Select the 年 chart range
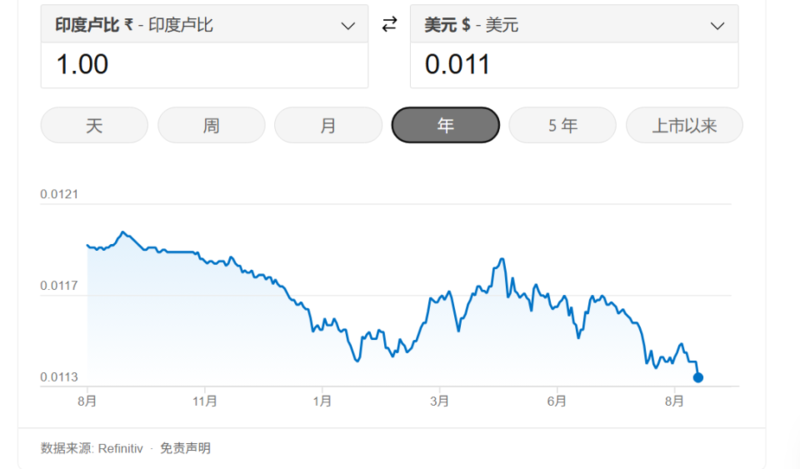 tap(445, 125)
